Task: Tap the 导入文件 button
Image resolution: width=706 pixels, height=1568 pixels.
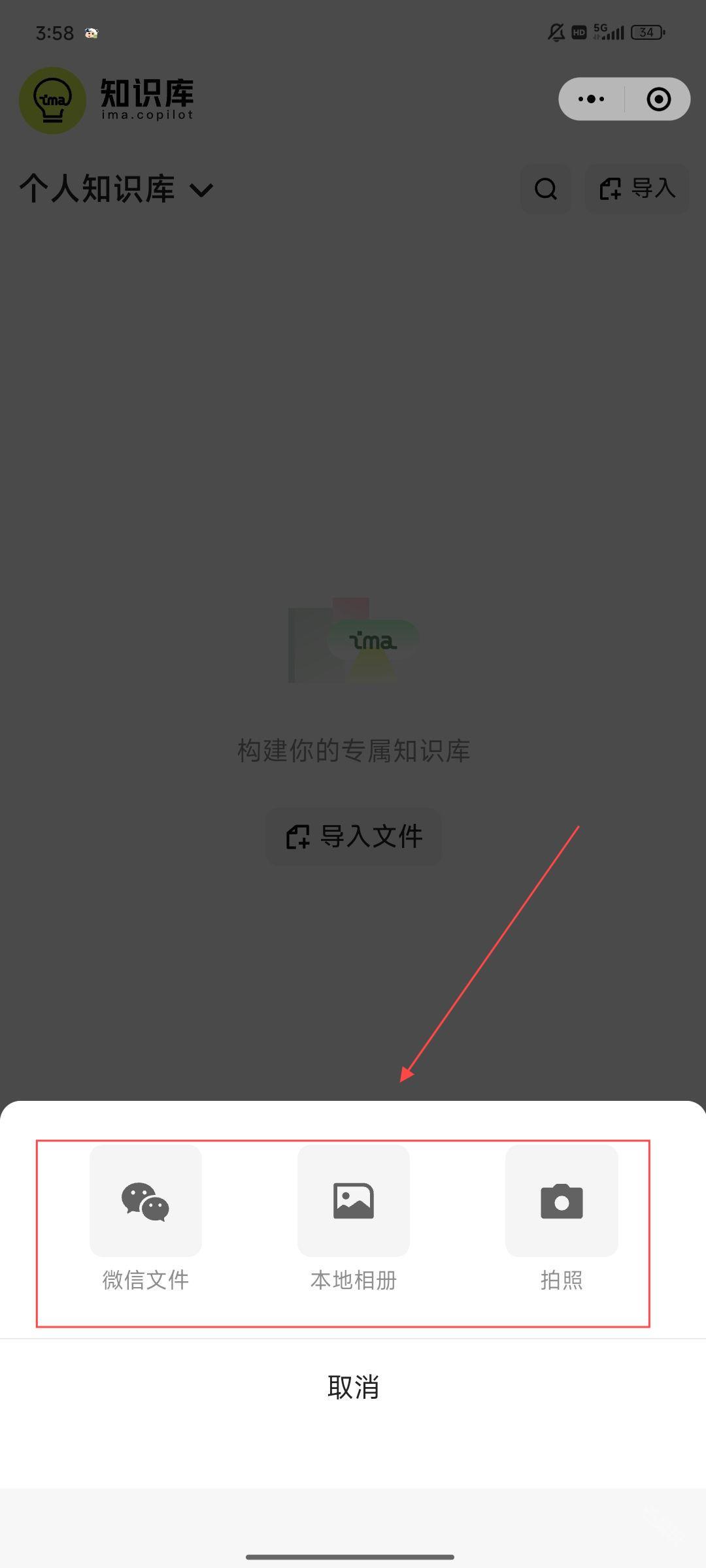Action: point(354,836)
